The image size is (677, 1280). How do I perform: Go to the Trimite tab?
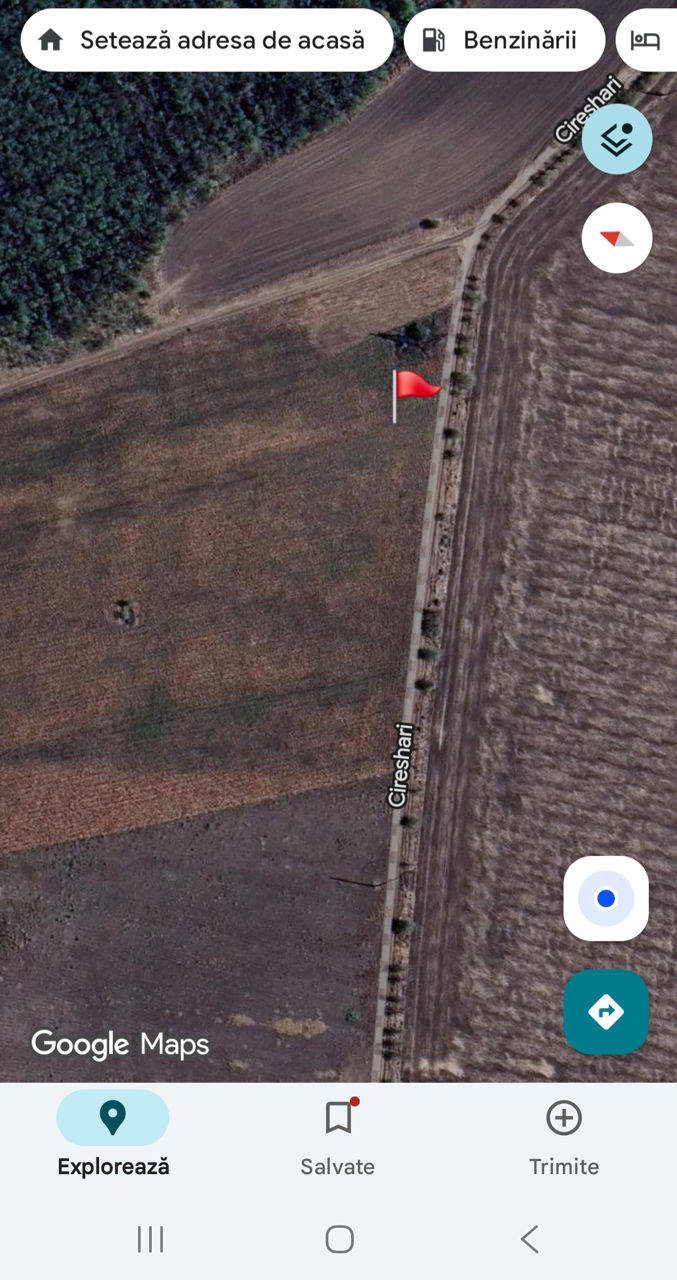click(564, 1134)
